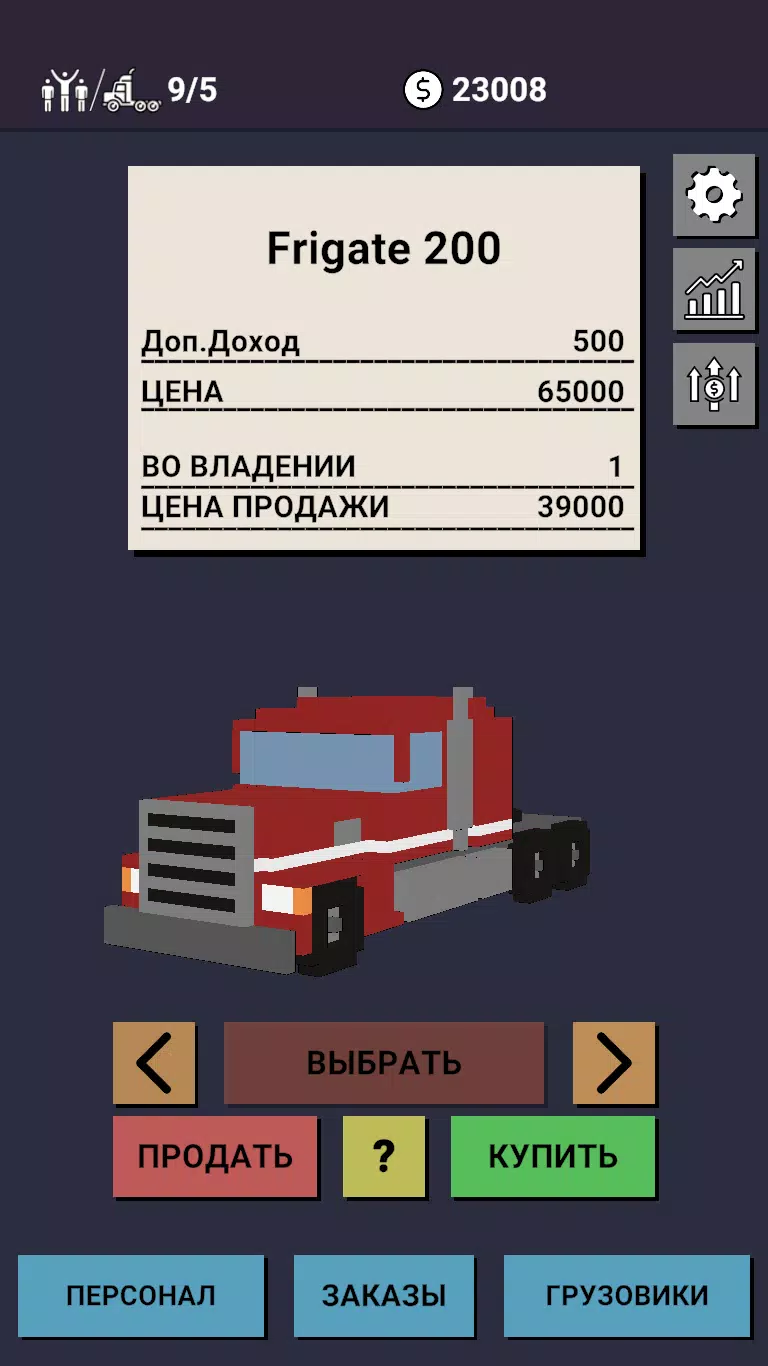Tap the ВЫБРАТЬ button
Screen dimensions: 768x1366
pos(384,1062)
